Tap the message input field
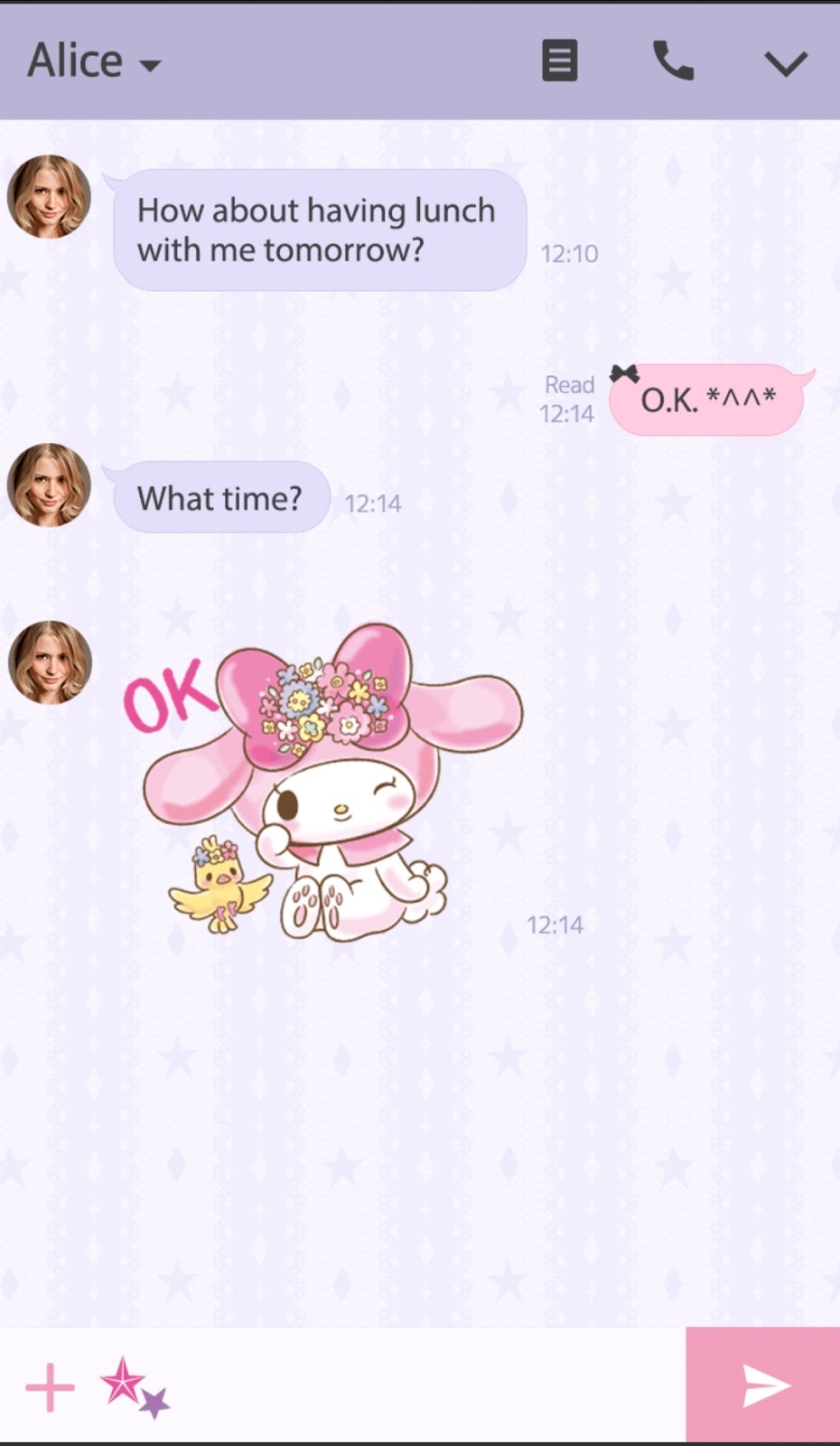The height and width of the screenshot is (1446, 840). 425,1386
